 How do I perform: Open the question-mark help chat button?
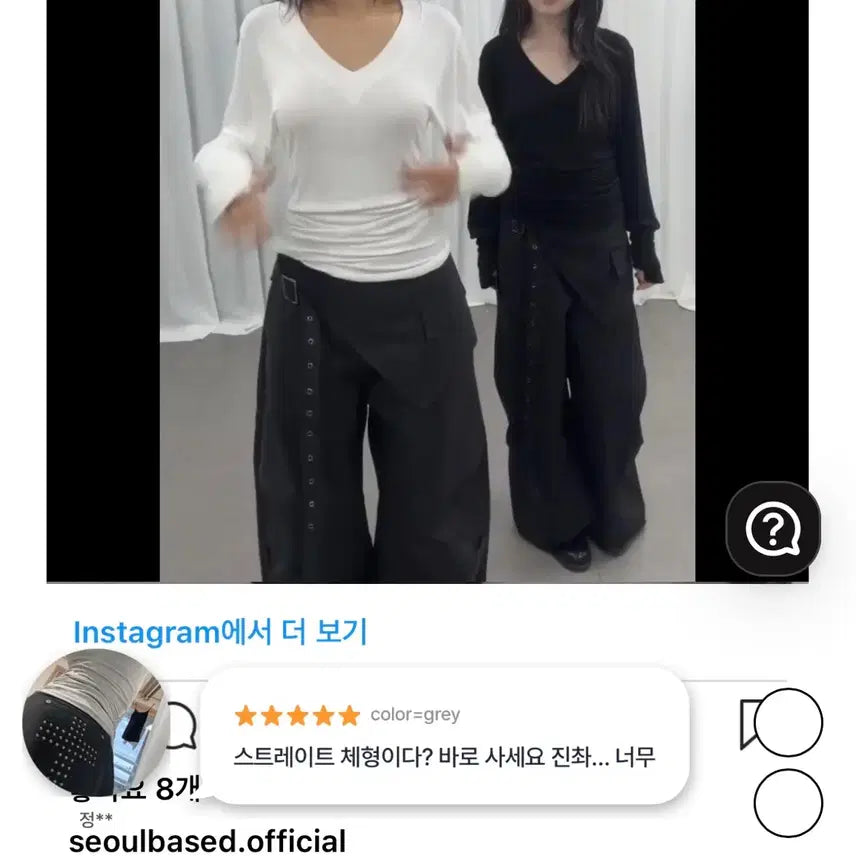[772, 529]
